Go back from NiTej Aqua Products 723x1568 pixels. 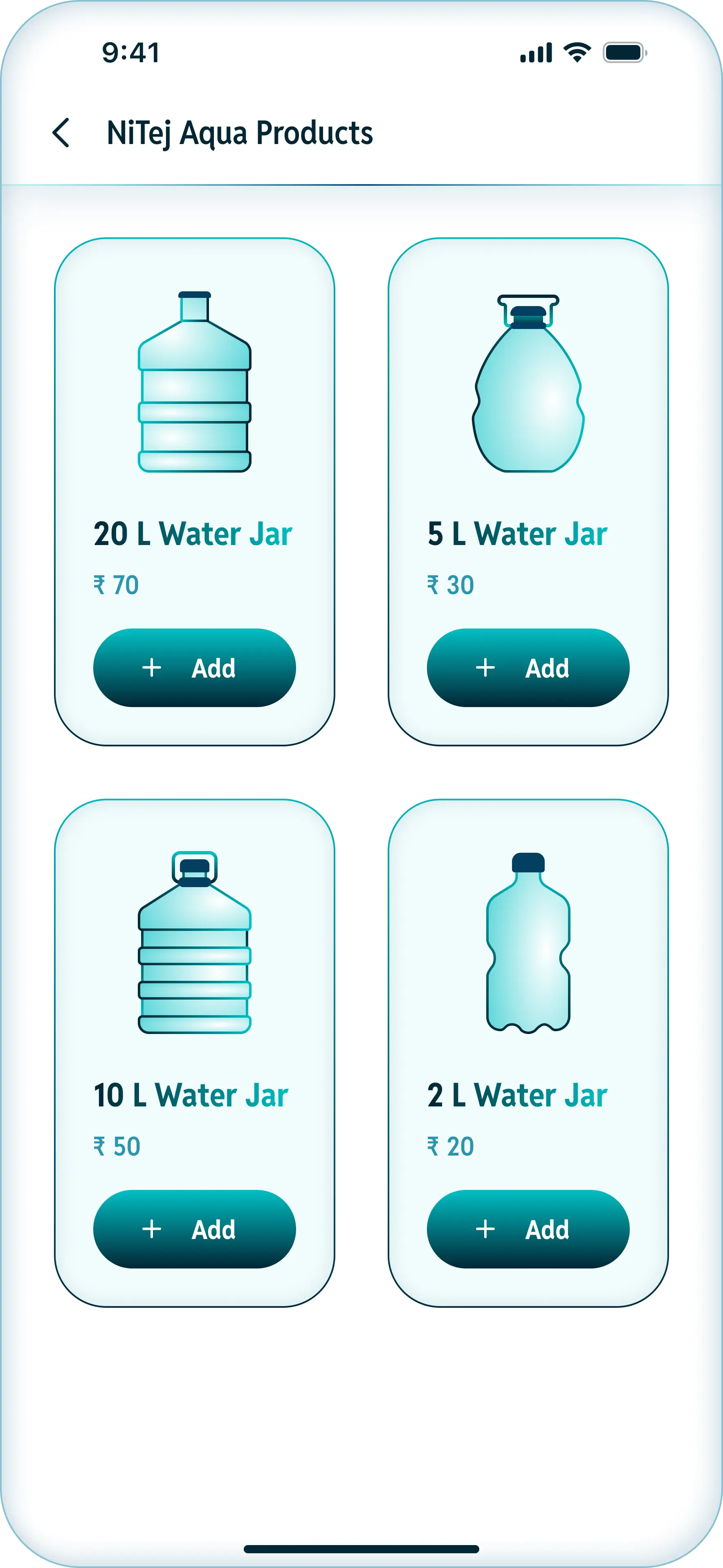click(x=61, y=133)
